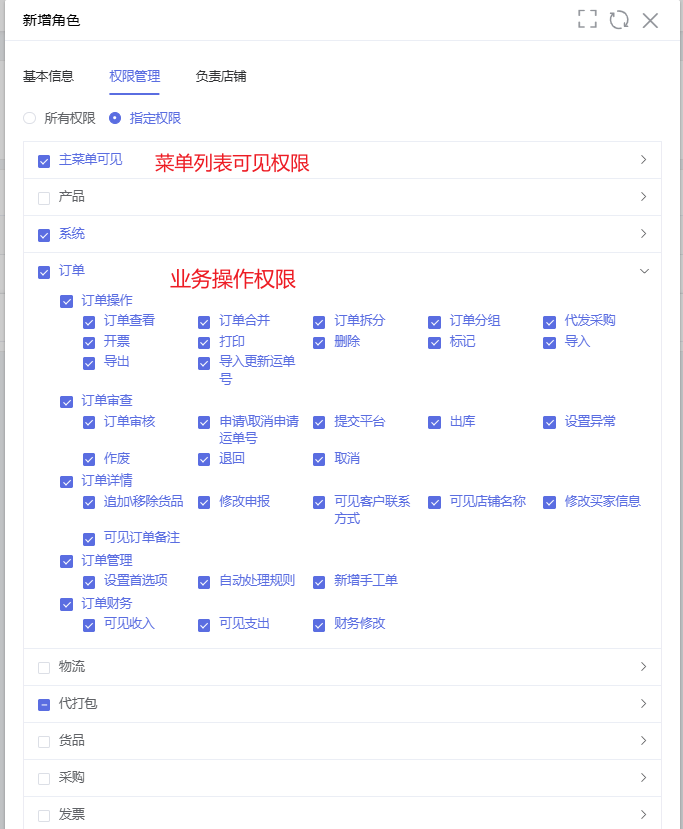Close the 新增角色 dialog
The height and width of the screenshot is (829, 683).
(650, 20)
